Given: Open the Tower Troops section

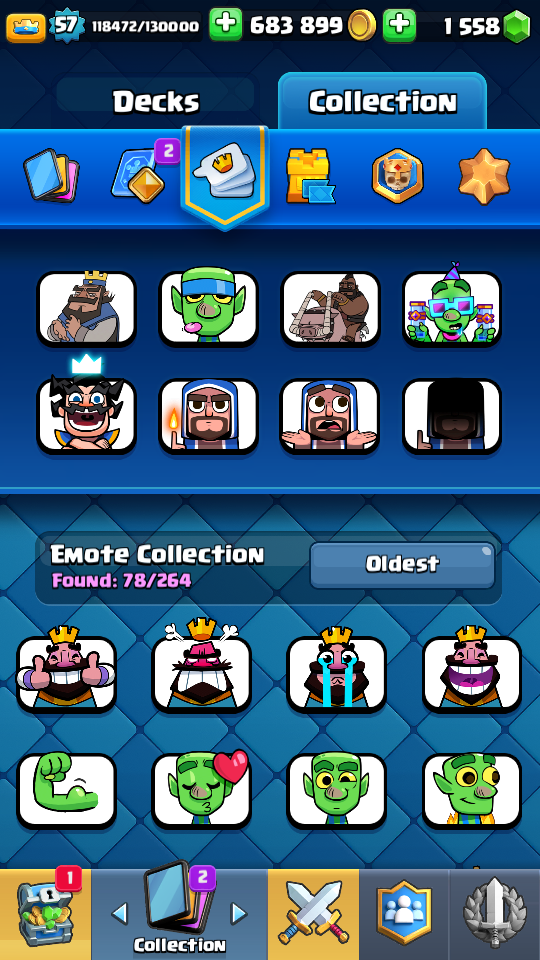Looking at the screenshot, I should 310,176.
